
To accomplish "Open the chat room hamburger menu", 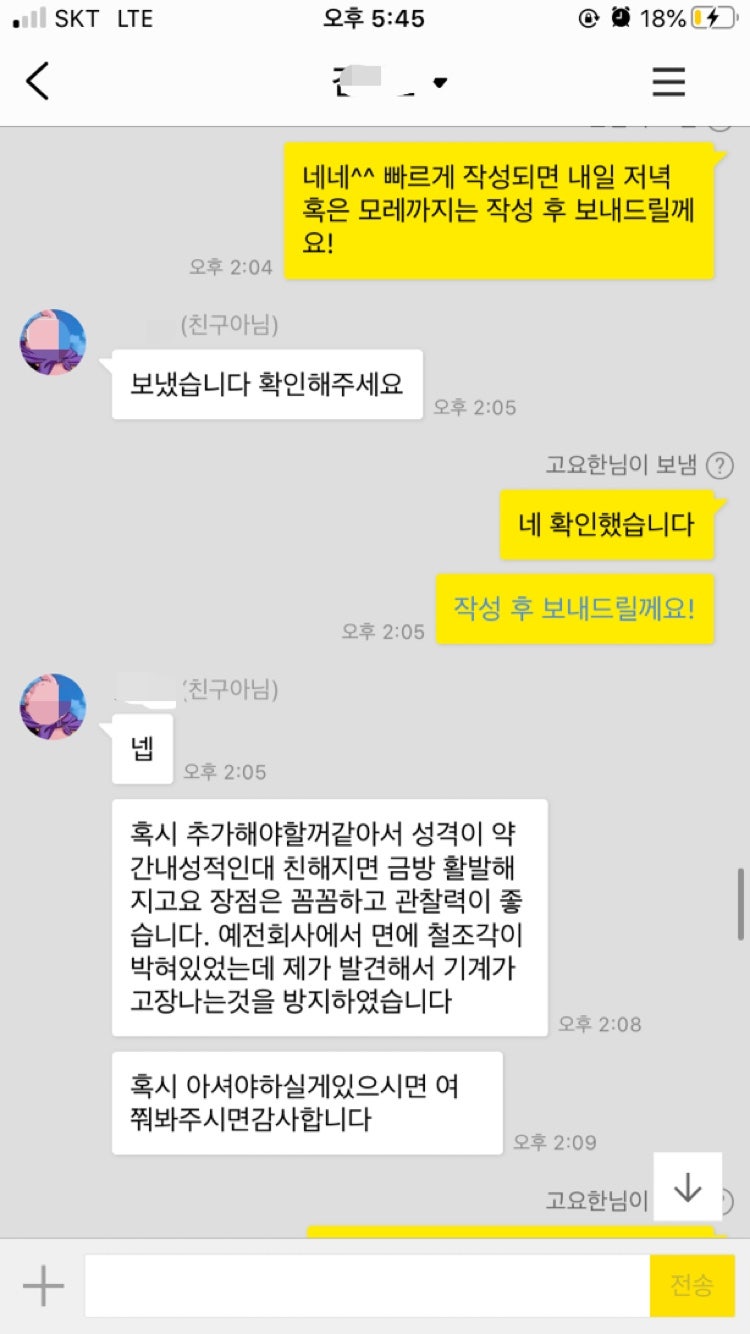I will click(668, 81).
